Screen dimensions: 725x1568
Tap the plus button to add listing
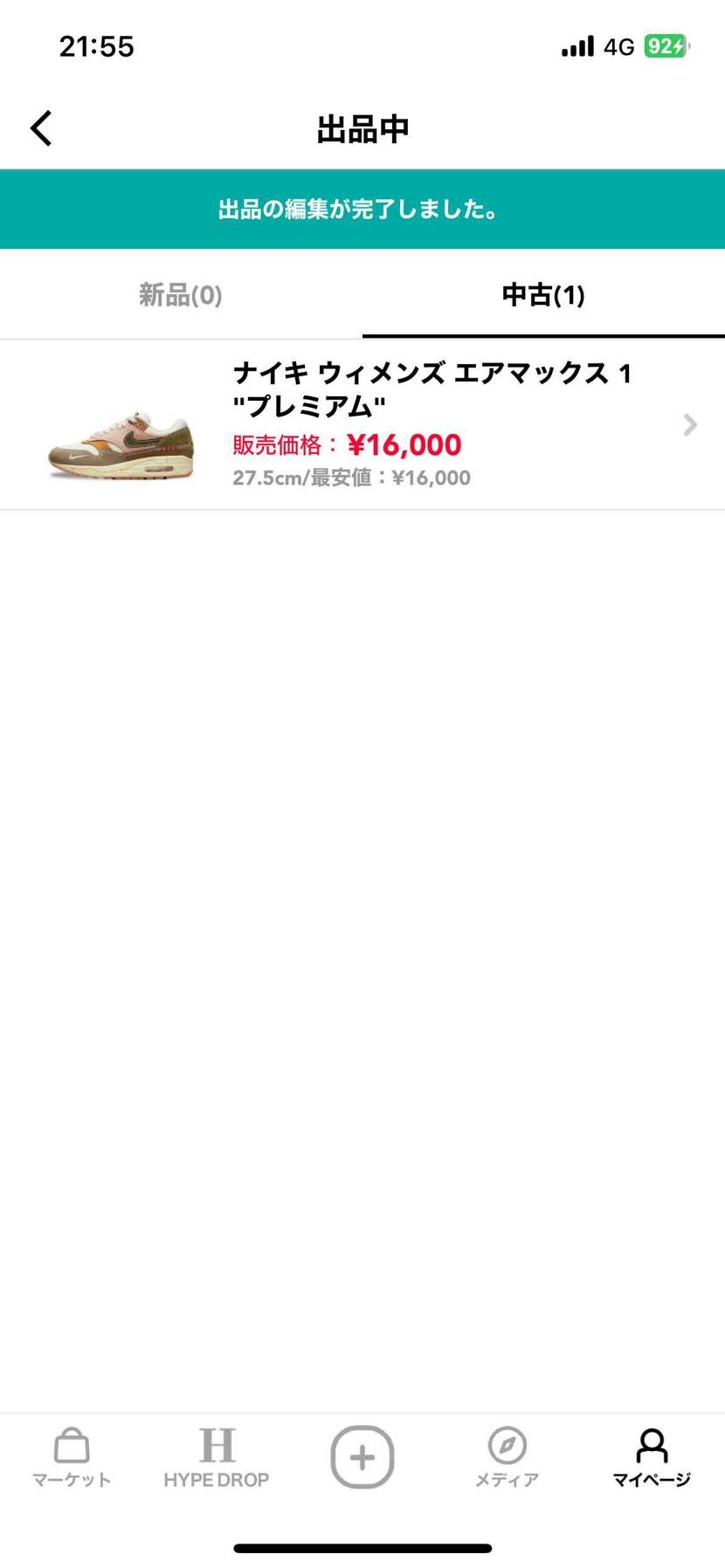click(x=362, y=1456)
